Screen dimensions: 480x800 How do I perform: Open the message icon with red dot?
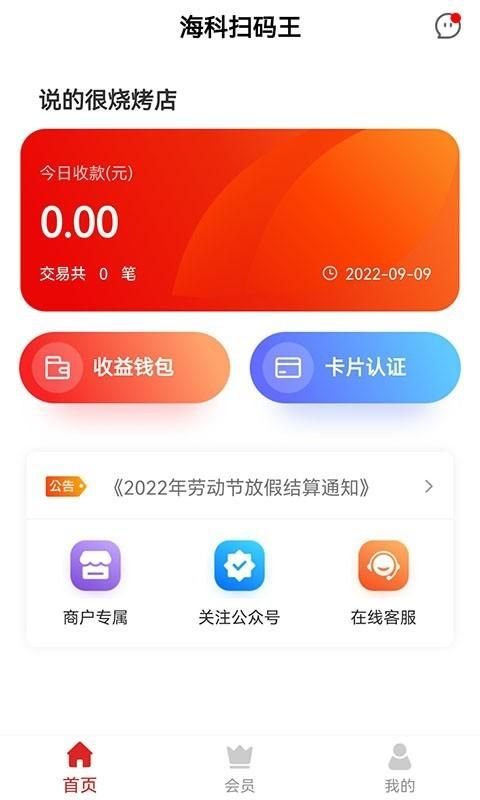(x=448, y=26)
